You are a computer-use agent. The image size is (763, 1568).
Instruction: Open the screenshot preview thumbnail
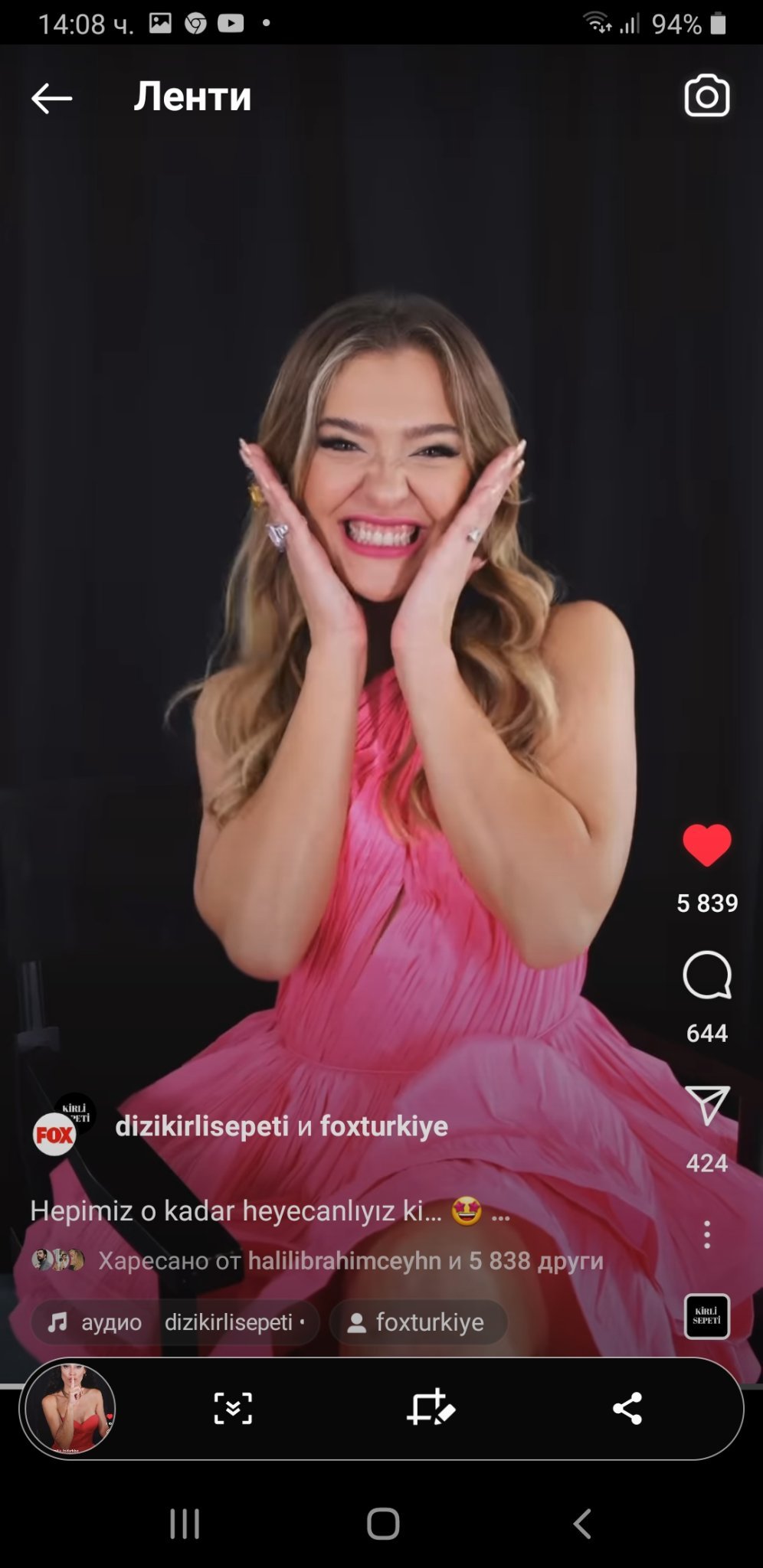[70, 1408]
